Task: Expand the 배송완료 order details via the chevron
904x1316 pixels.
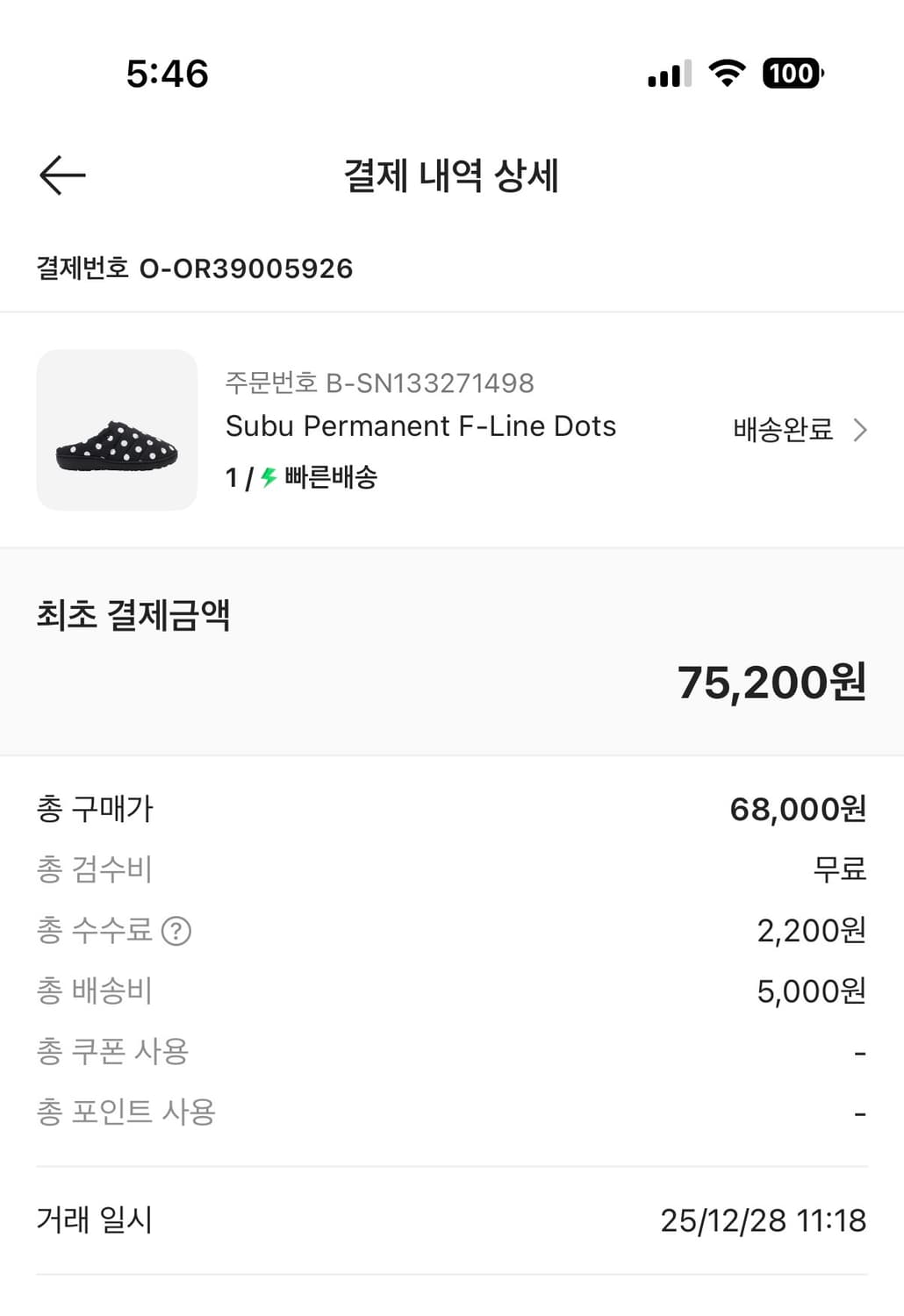Action: pos(861,429)
